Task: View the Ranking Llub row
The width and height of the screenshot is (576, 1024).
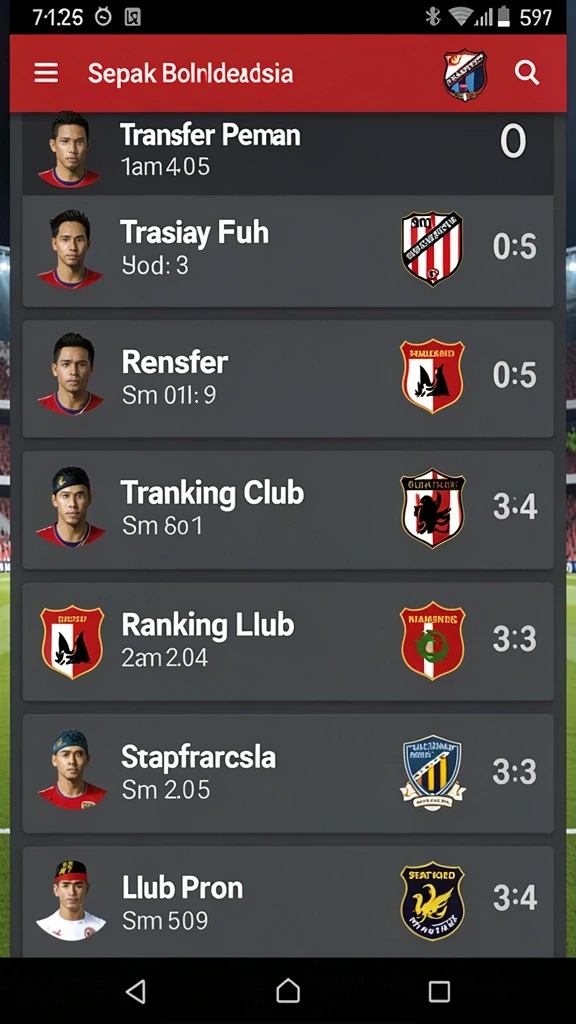Action: tap(288, 641)
